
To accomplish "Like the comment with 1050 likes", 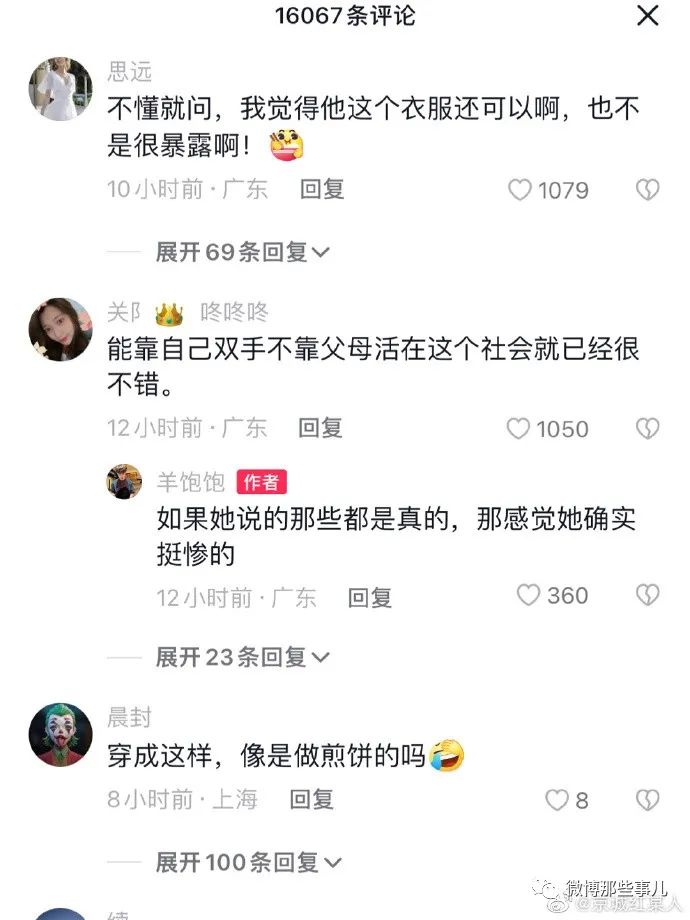I will click(x=518, y=429).
